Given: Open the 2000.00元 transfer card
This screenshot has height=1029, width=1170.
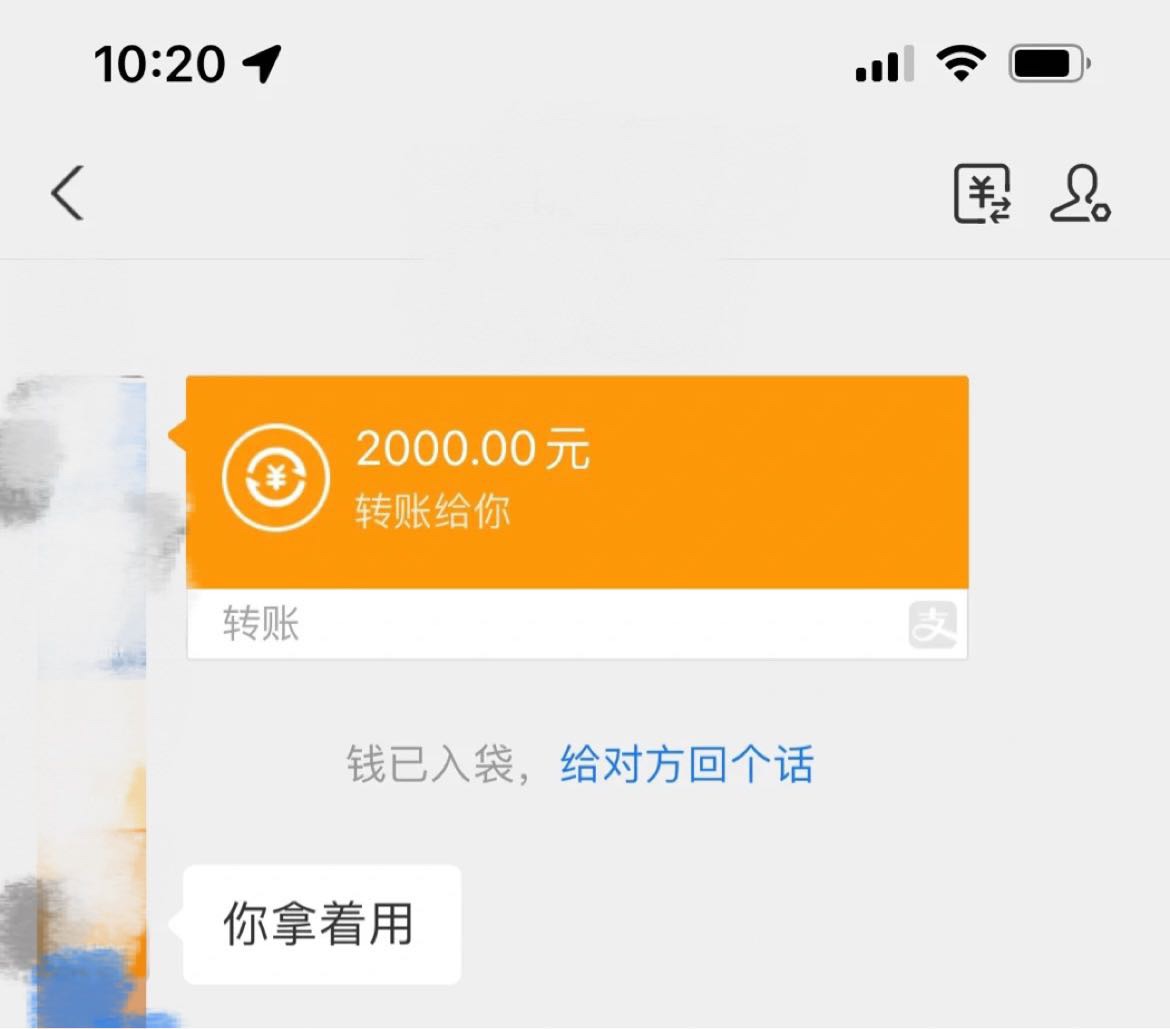Looking at the screenshot, I should [x=577, y=482].
